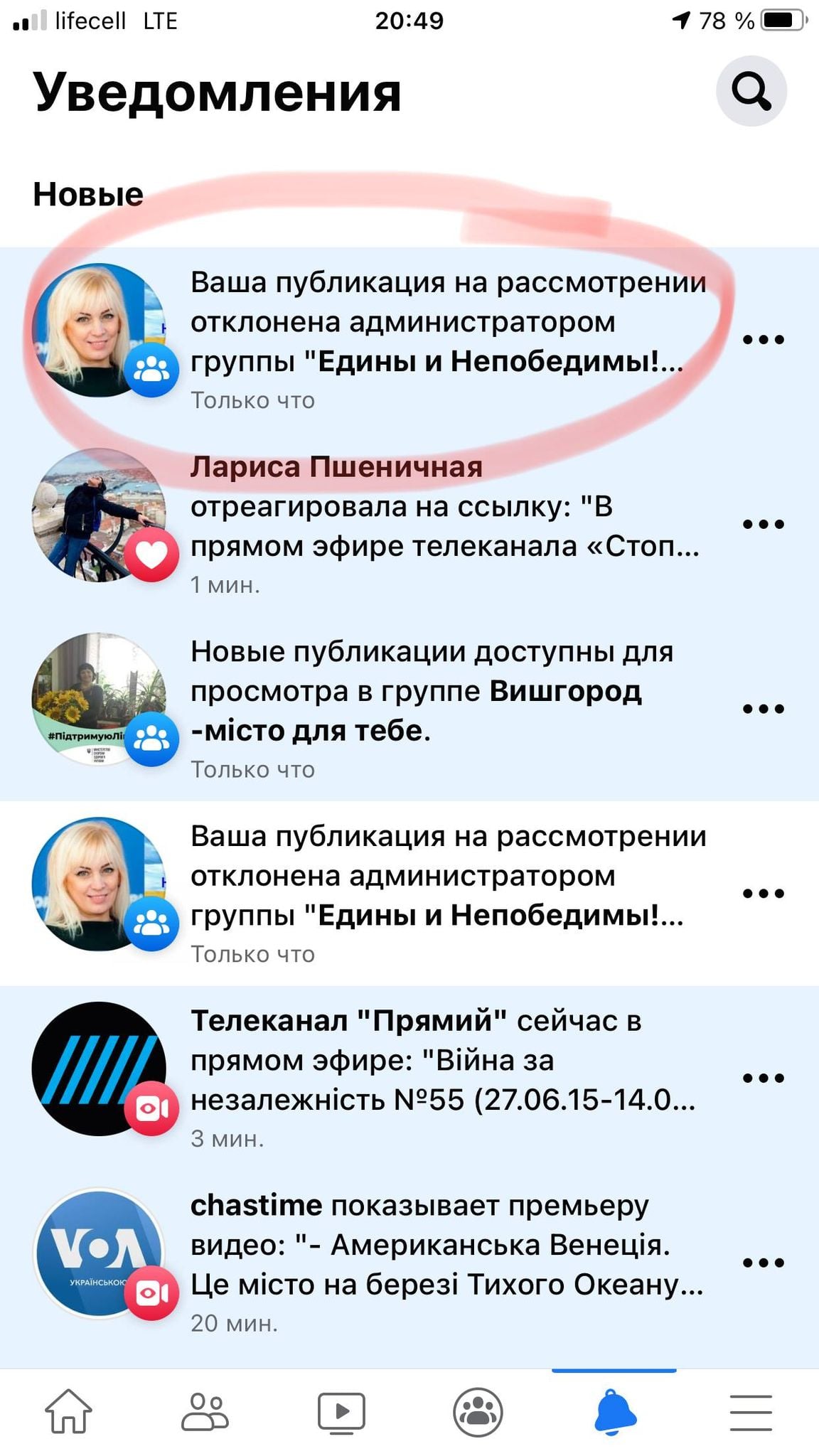Search notifications with the magnifier icon
Viewport: 819px width, 1456px height.
[x=751, y=91]
